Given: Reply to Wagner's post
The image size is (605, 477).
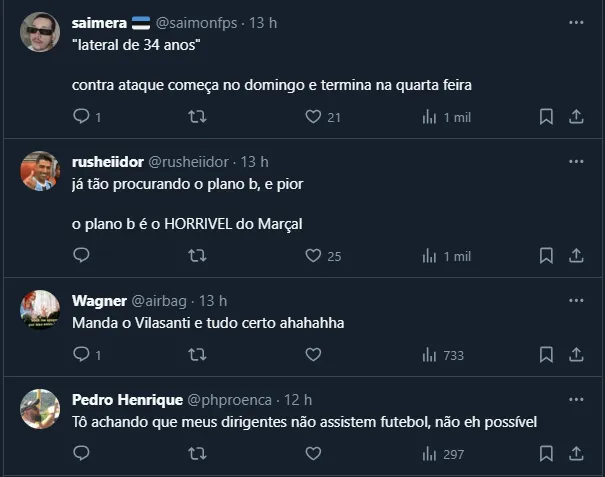Looking at the screenshot, I should coord(82,354).
